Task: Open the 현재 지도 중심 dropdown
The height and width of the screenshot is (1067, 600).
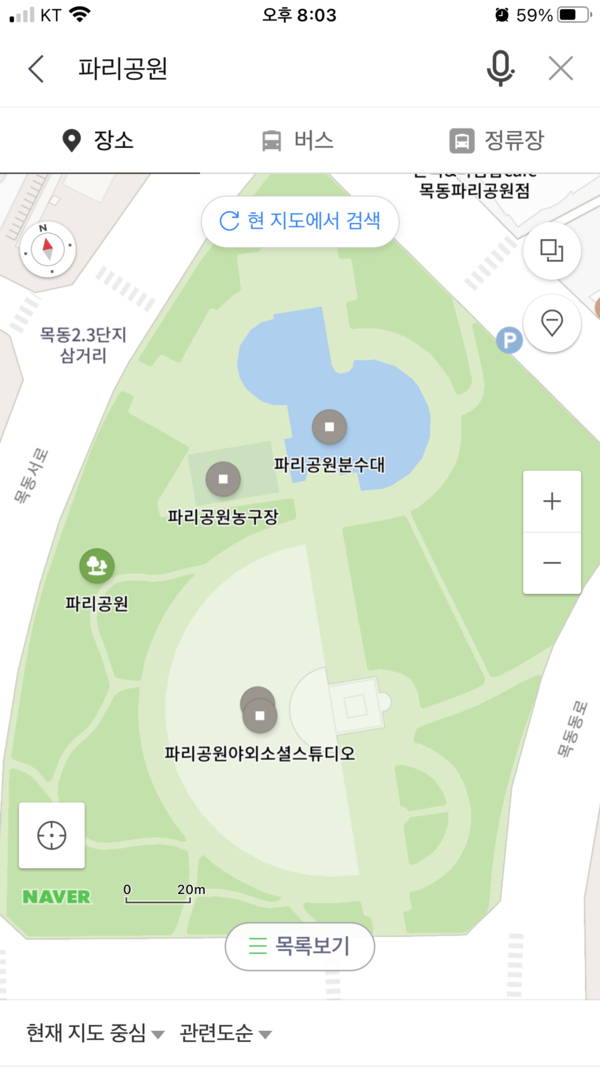Action: (95, 1033)
